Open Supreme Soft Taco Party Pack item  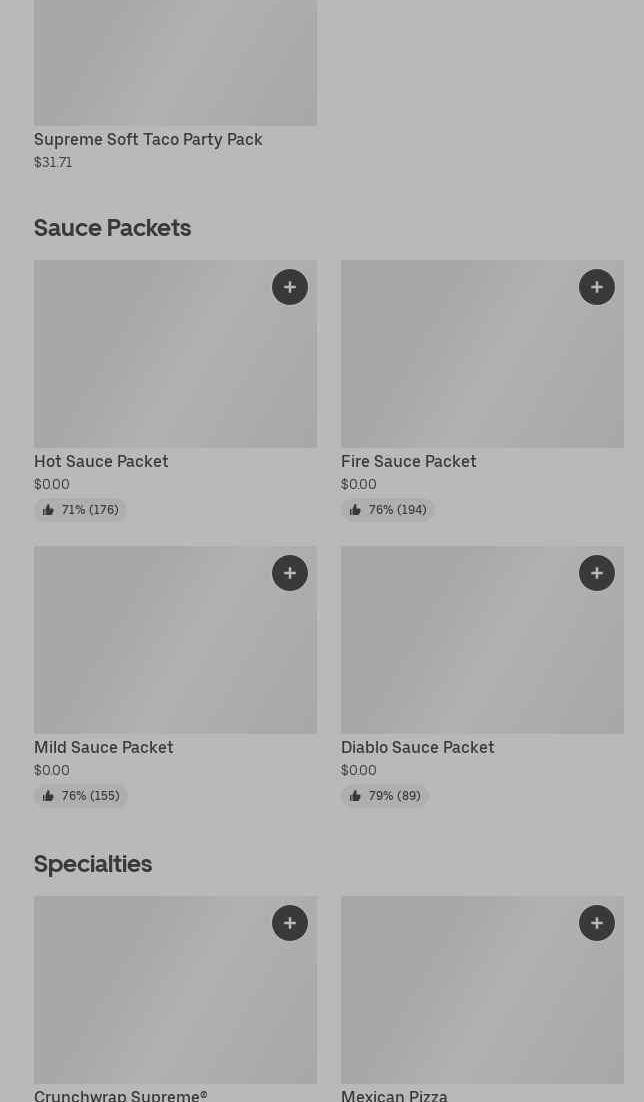[x=148, y=139]
